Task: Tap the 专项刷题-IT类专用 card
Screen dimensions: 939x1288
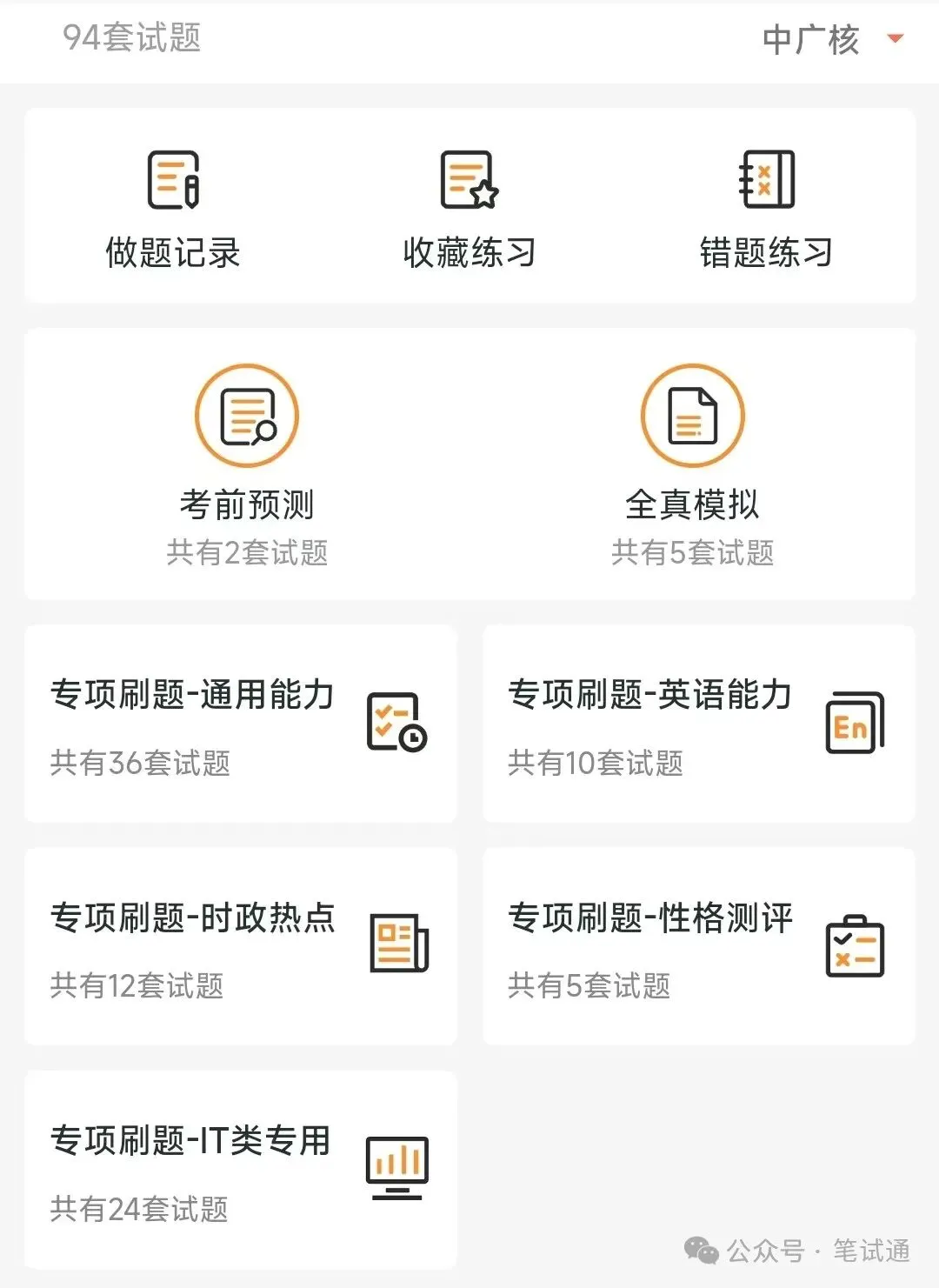Action: pyautogui.click(x=241, y=1170)
